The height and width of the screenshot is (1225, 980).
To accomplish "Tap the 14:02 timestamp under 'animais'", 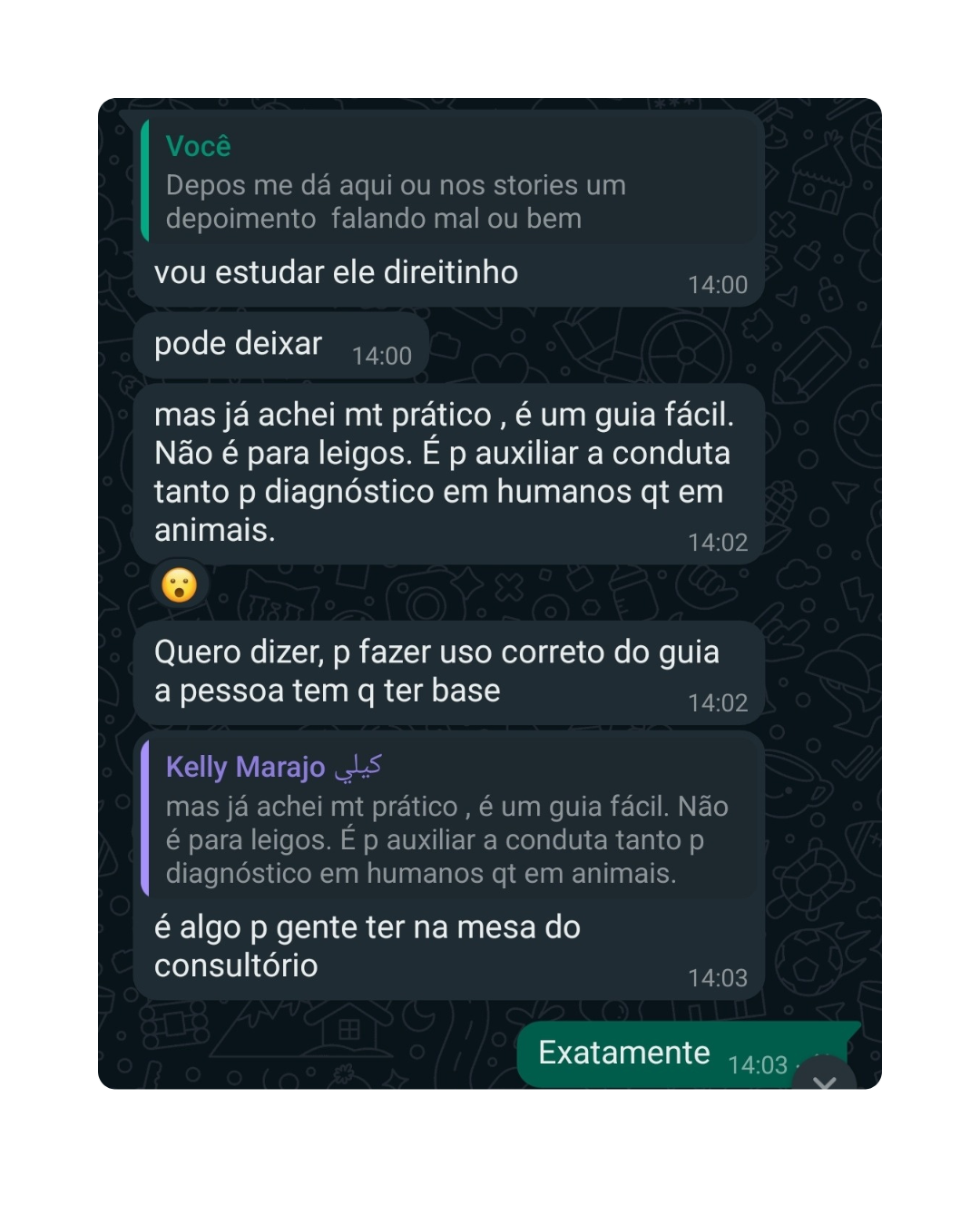I will (x=718, y=542).
